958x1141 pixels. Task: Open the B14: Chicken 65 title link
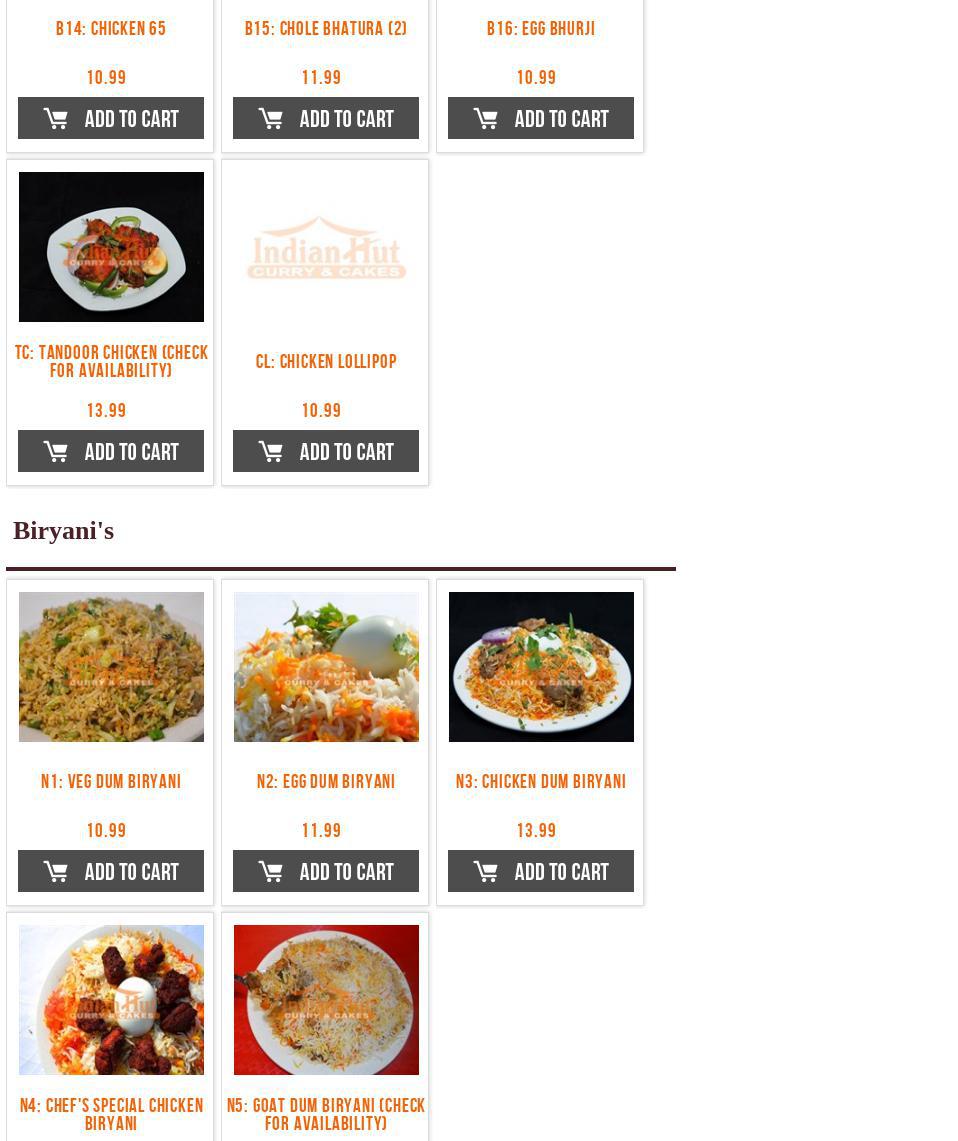pos(111,29)
